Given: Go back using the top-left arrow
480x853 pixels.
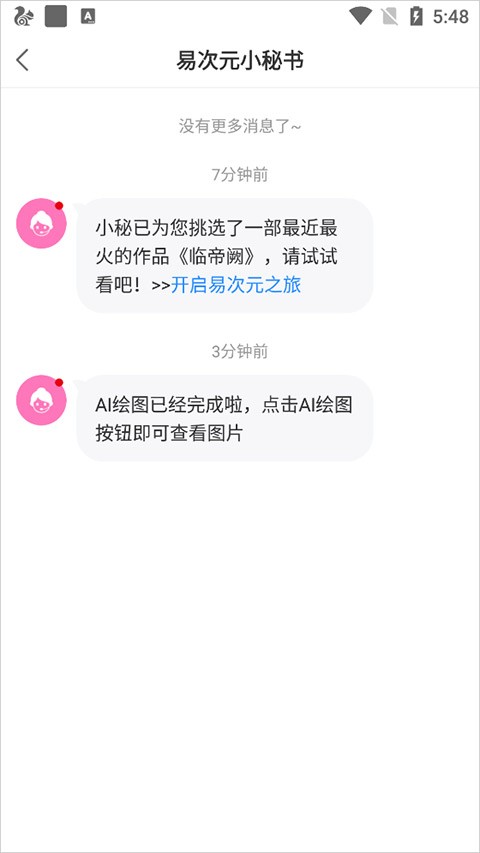Looking at the screenshot, I should click(x=22, y=60).
